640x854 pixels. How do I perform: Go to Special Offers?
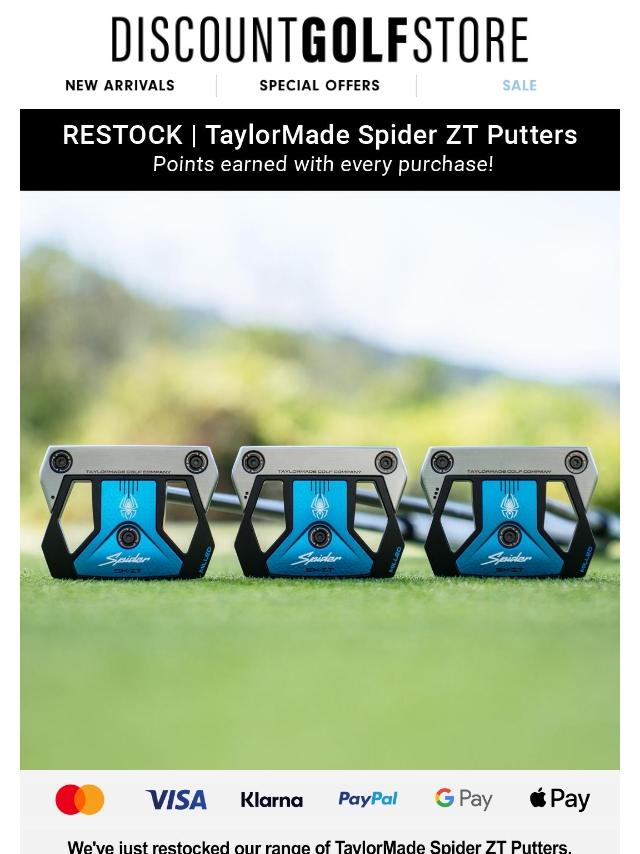pyautogui.click(x=319, y=86)
